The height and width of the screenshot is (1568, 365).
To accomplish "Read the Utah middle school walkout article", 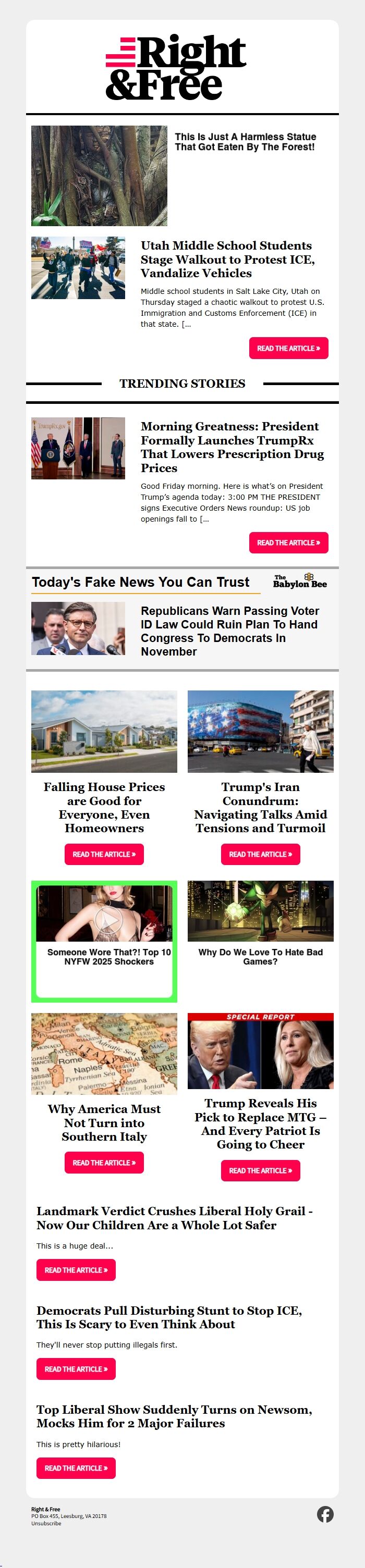I will pos(288,348).
